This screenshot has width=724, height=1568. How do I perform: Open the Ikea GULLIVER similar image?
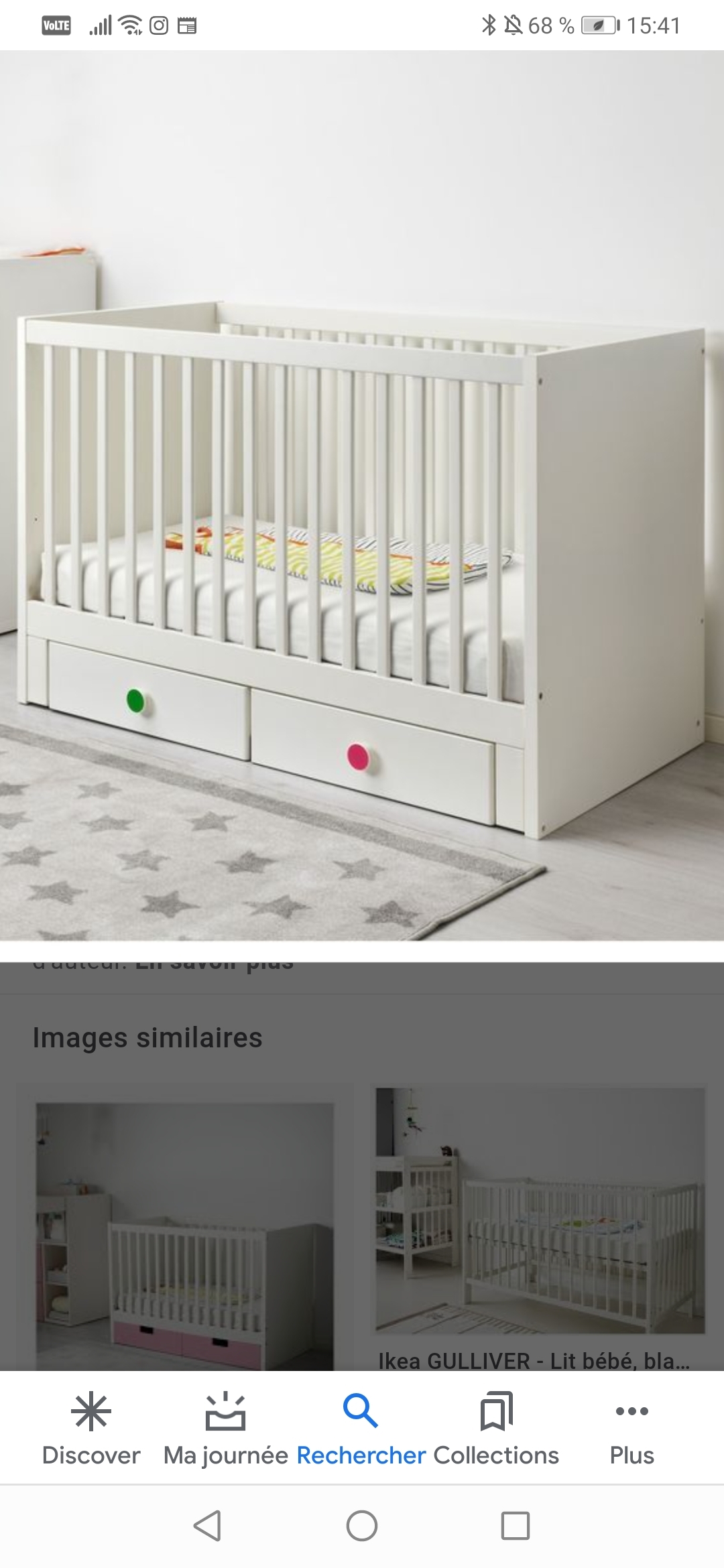click(x=540, y=1212)
